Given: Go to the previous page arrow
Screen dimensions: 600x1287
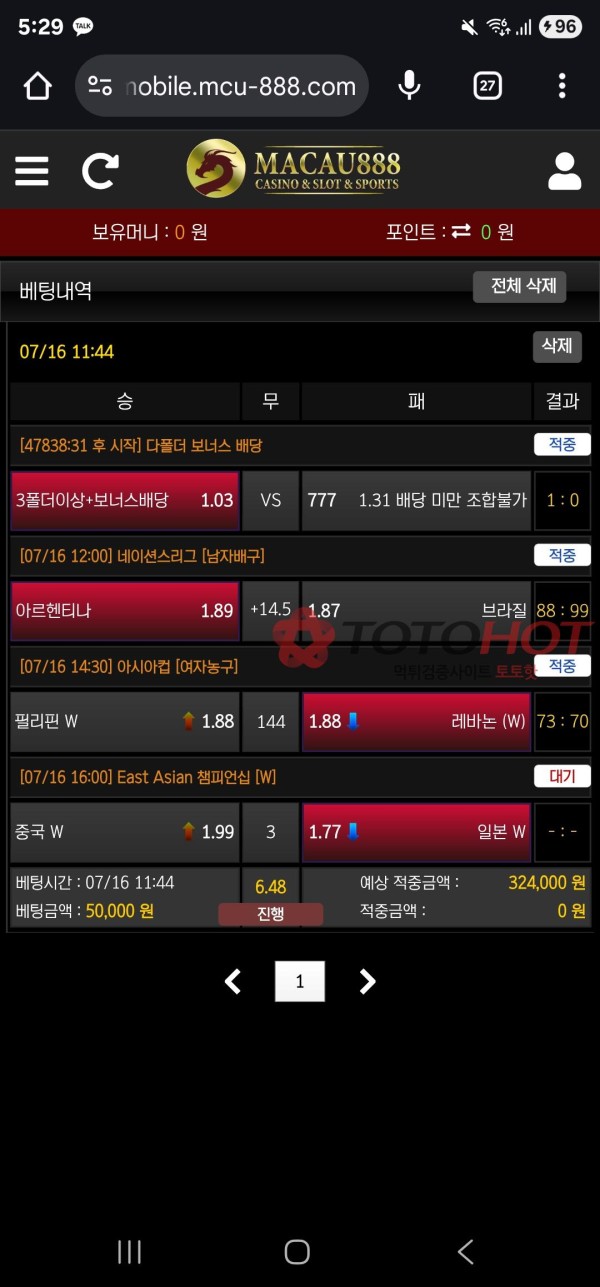Looking at the screenshot, I should click(233, 982).
